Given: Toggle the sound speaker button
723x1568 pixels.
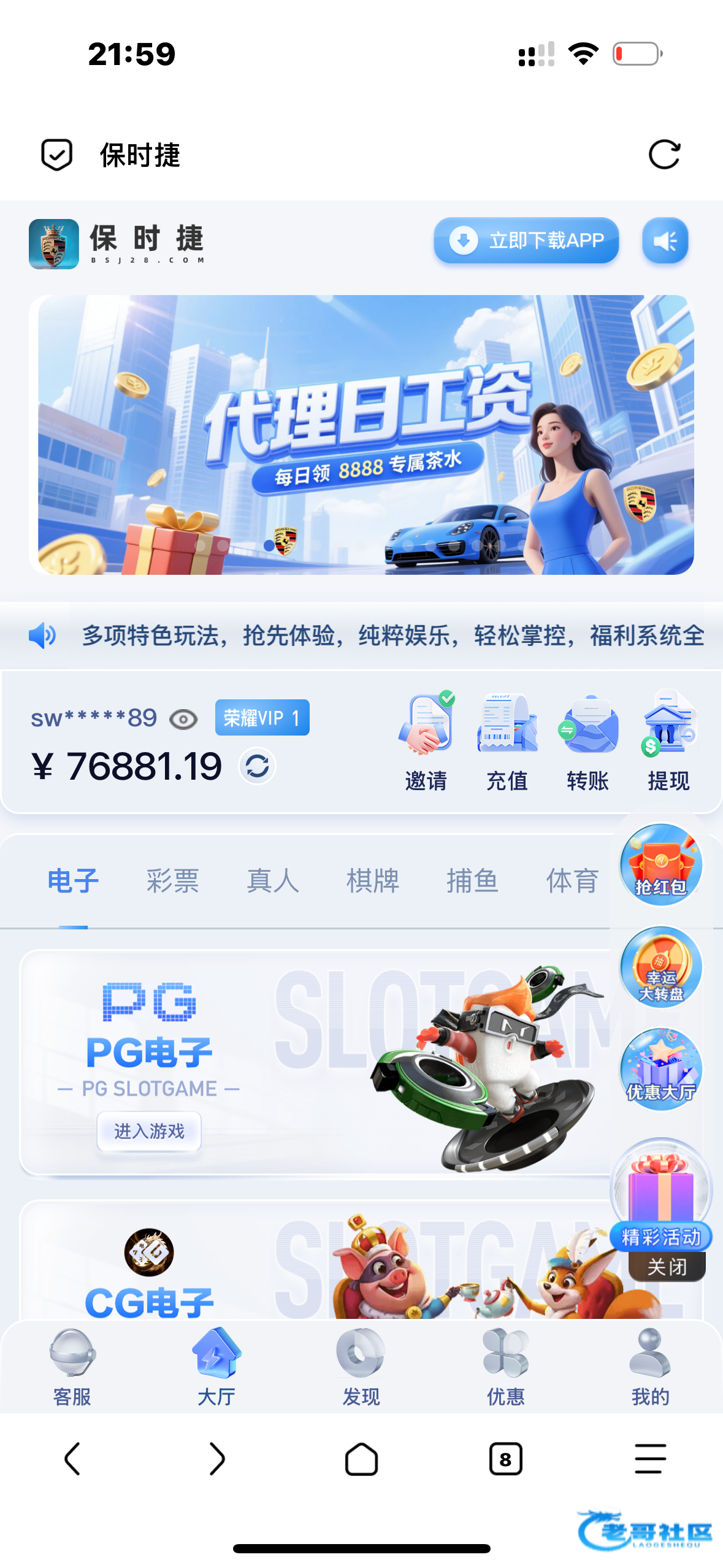Looking at the screenshot, I should click(665, 240).
